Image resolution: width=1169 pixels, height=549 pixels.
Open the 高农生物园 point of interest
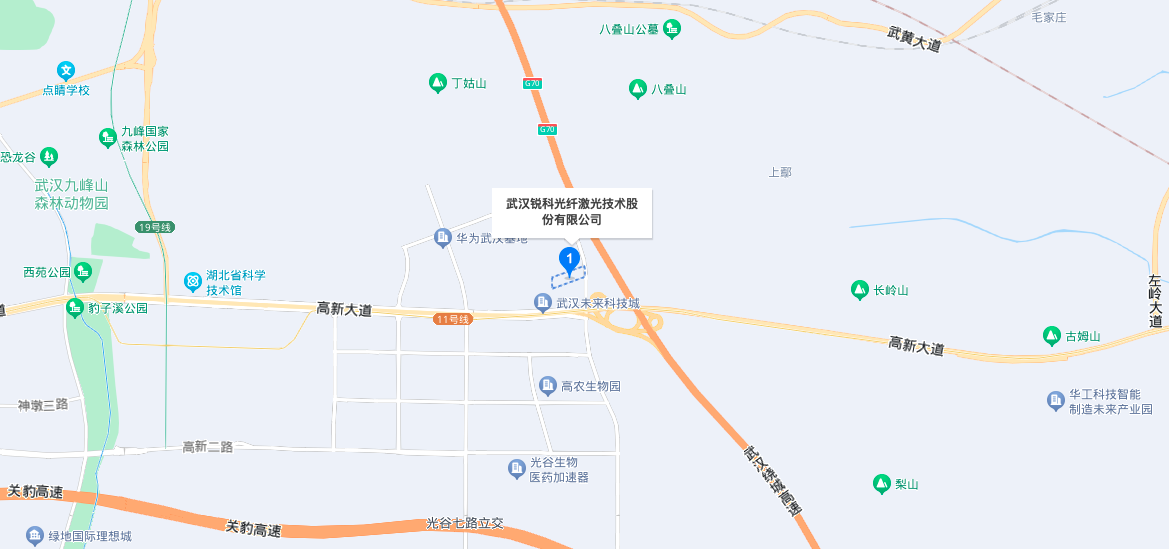click(547, 385)
